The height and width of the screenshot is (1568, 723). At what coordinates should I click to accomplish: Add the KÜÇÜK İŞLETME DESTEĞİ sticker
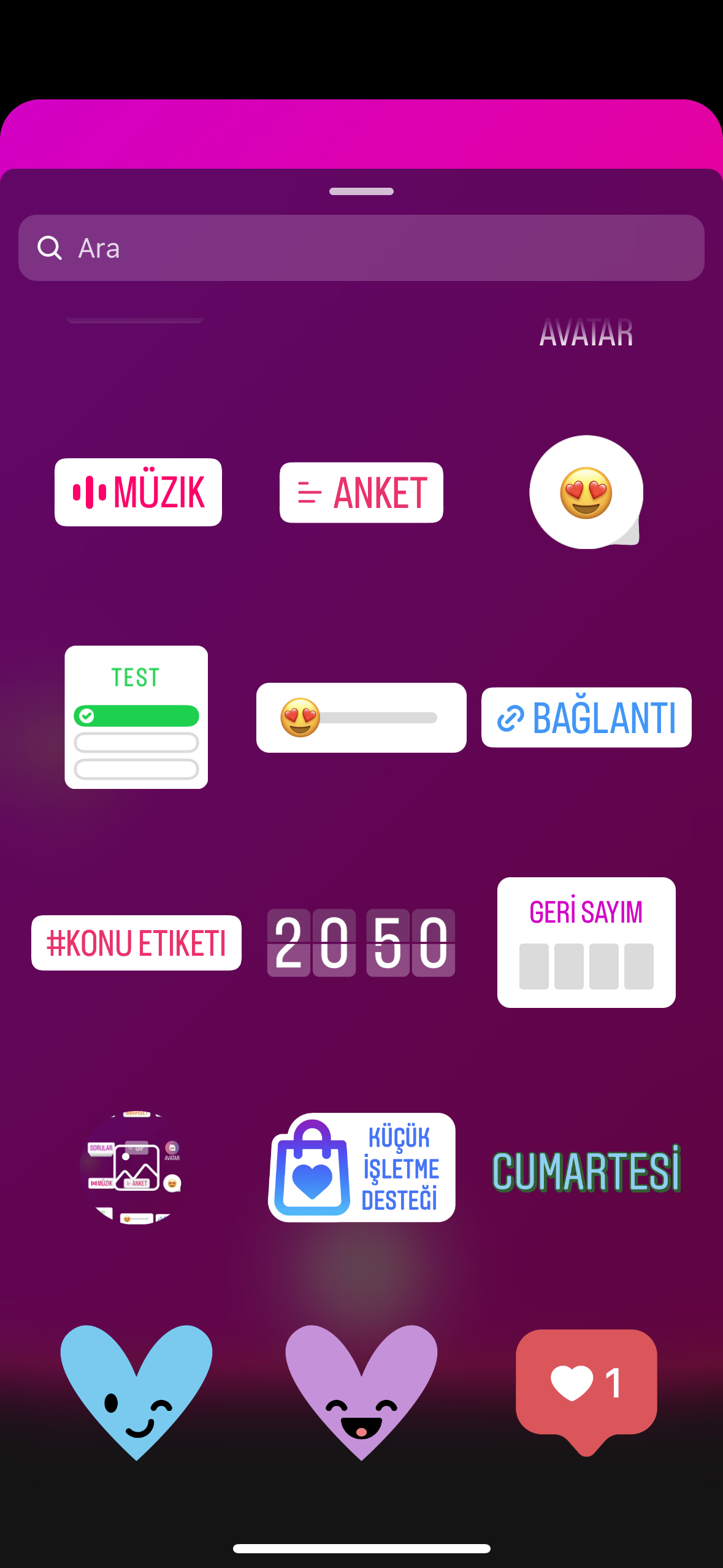point(361,1167)
